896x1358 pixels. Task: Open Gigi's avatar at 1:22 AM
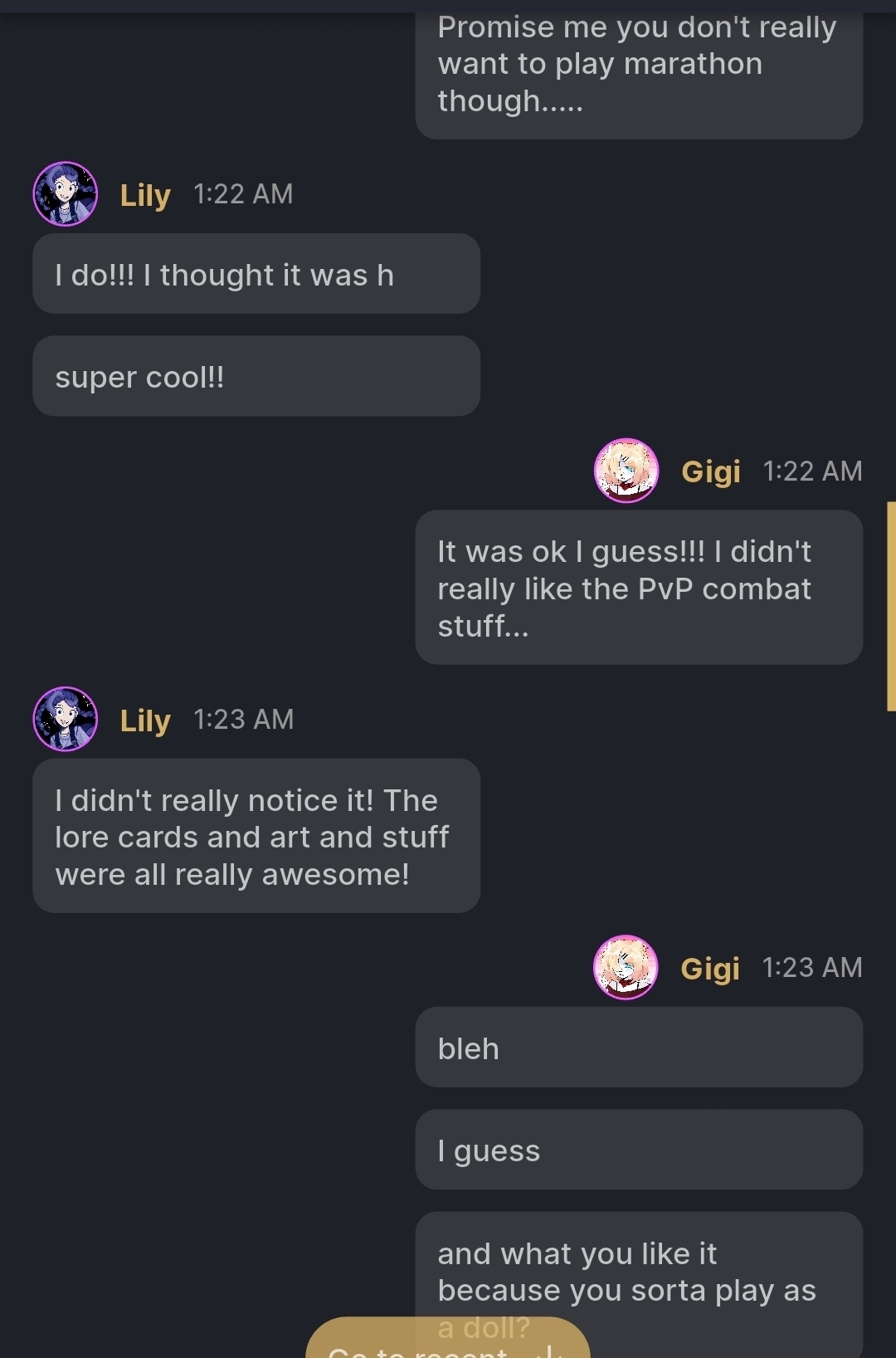click(626, 471)
